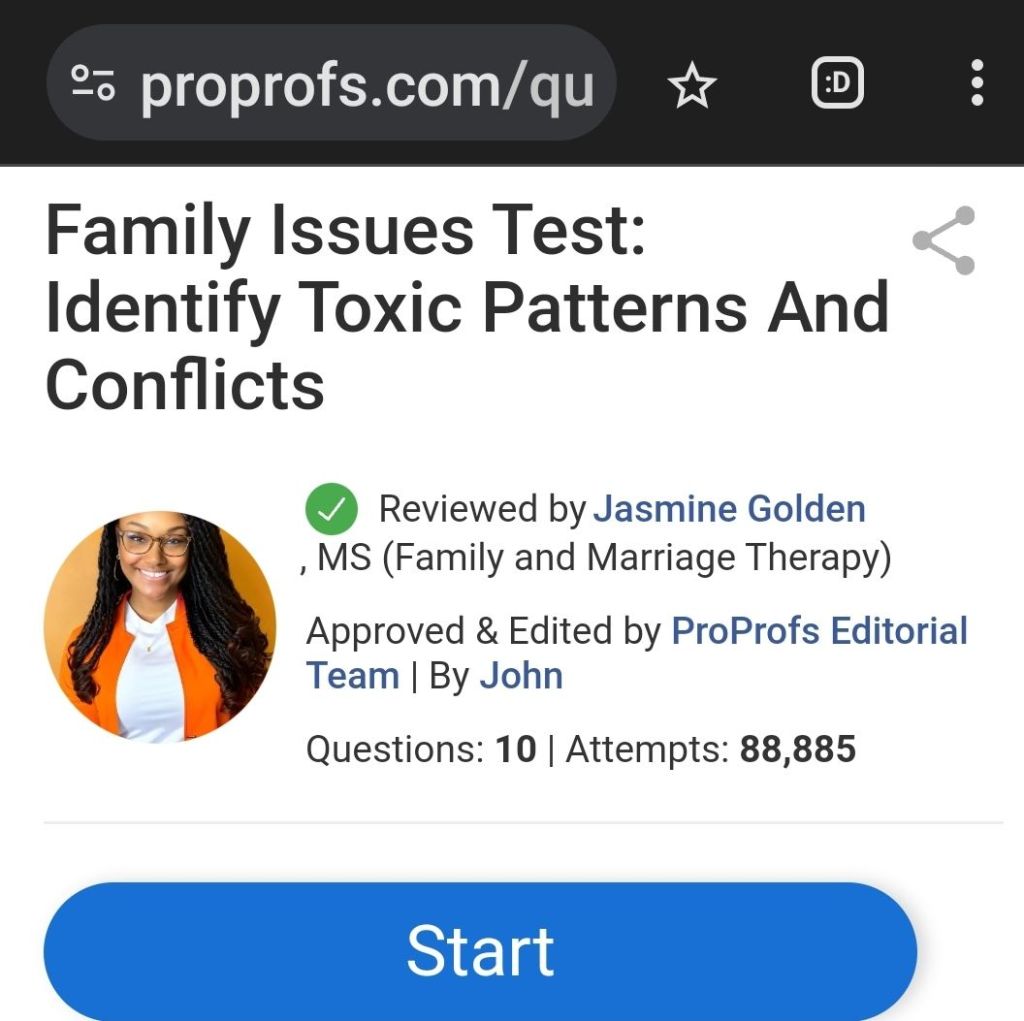
Task: Open the browser overflow menu
Action: tap(977, 84)
